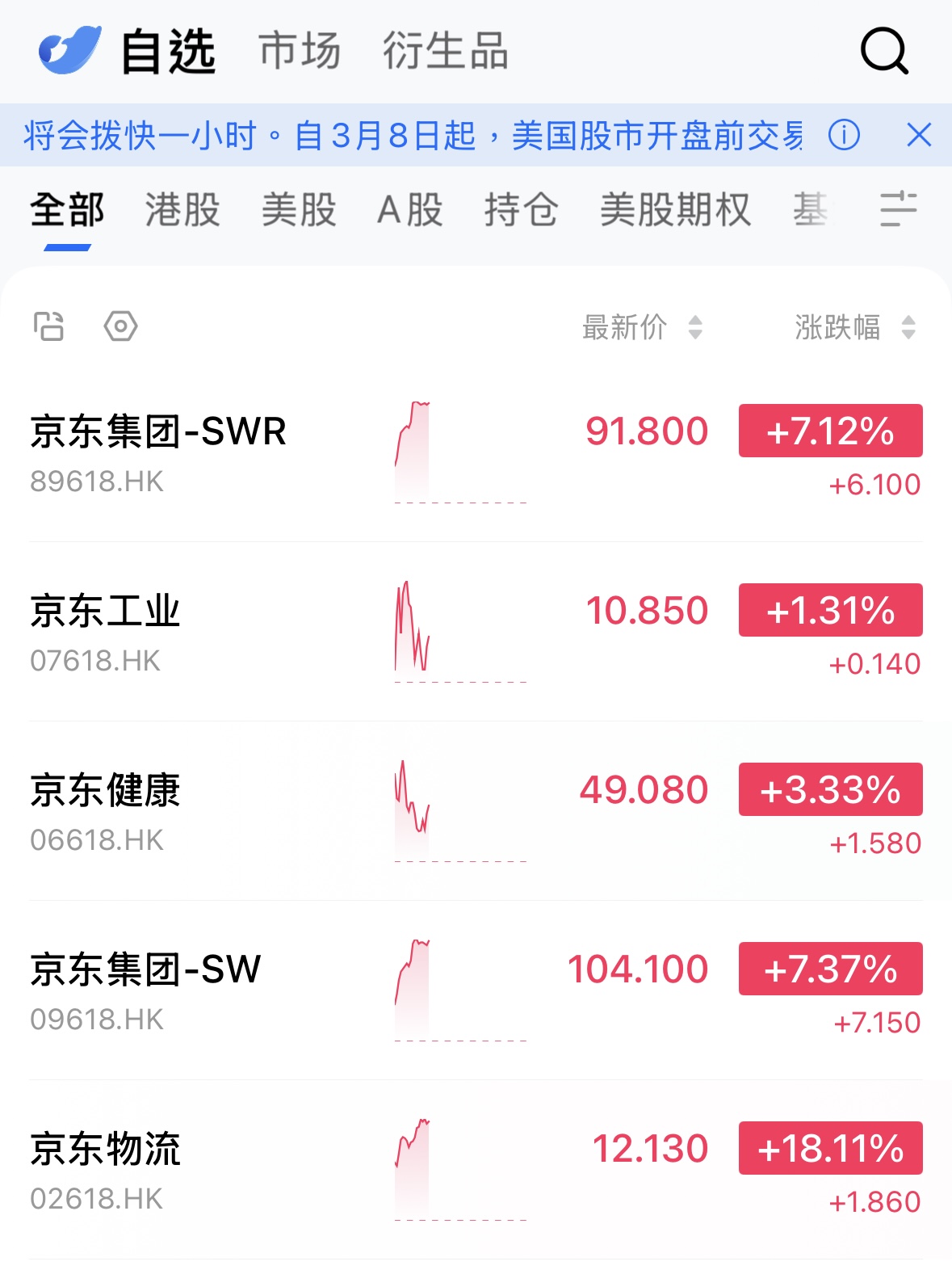This screenshot has width=952, height=1270.
Task: Tap the list layout switch icon
Action: (x=48, y=326)
